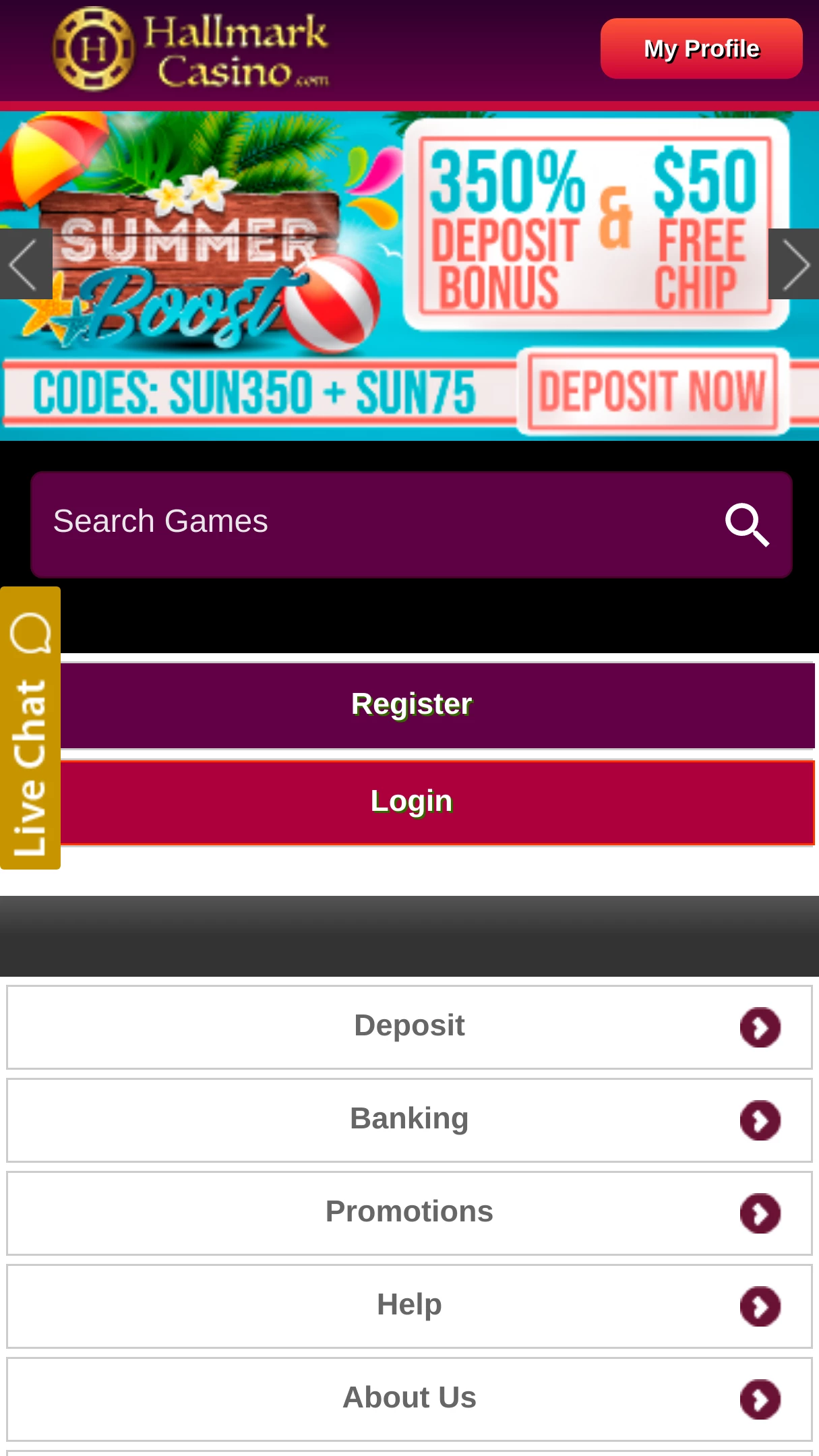Go to home via Hallmark Casino logo
Viewport: 819px width, 1456px height.
point(191,49)
